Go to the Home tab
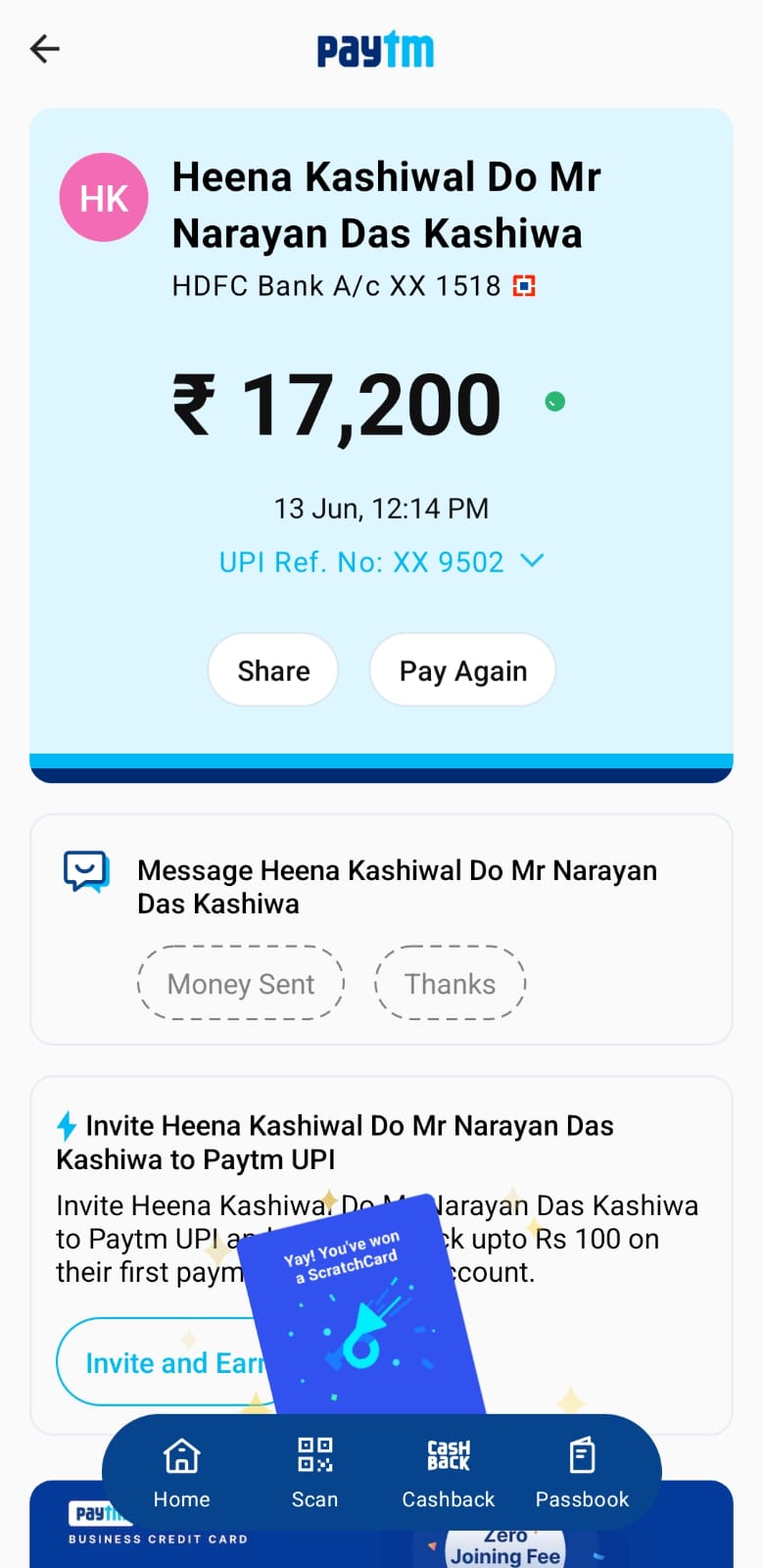The width and height of the screenshot is (763, 1568). click(181, 1470)
